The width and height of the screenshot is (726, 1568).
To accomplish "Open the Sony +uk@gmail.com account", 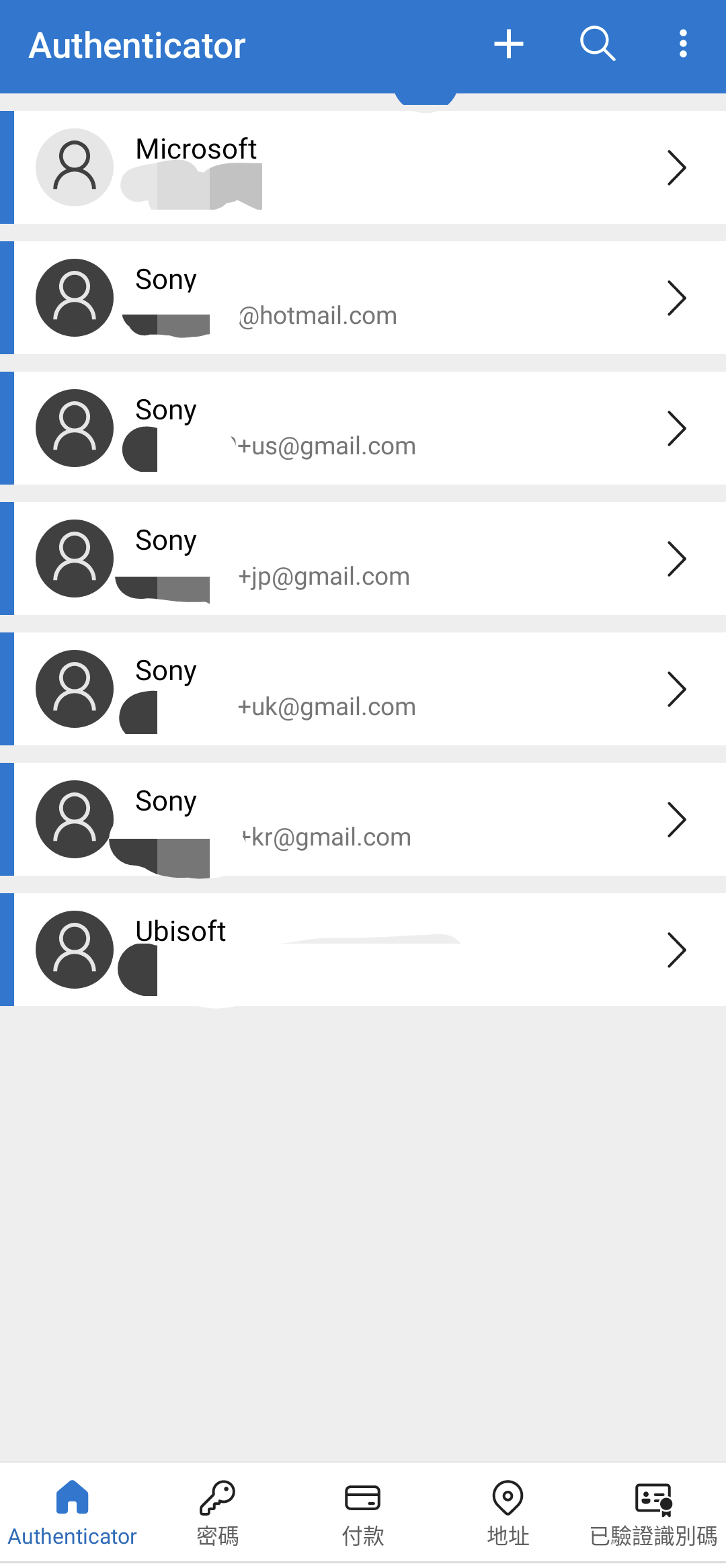I will 363,689.
